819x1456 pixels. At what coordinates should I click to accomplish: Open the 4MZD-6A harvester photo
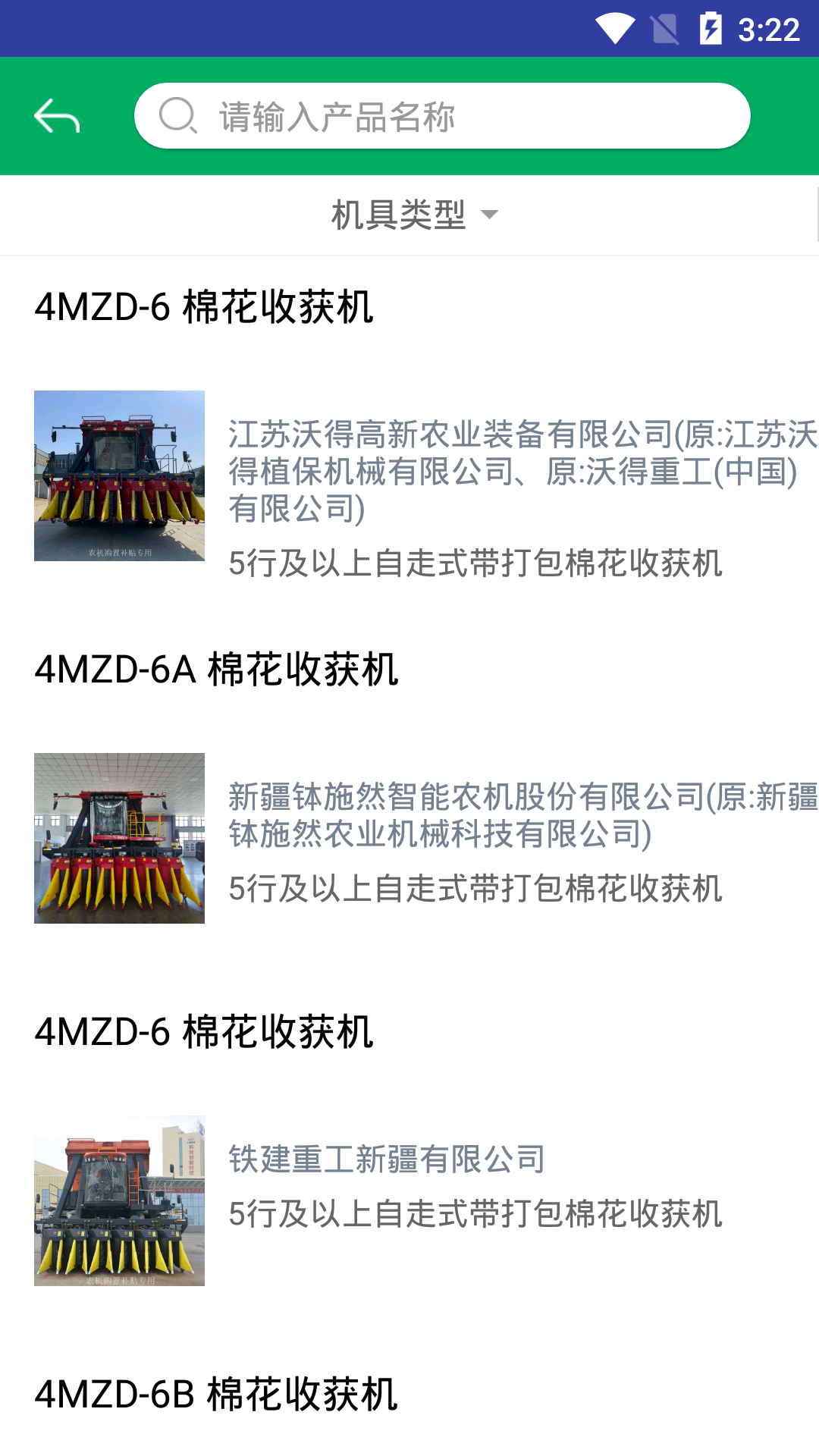[119, 839]
